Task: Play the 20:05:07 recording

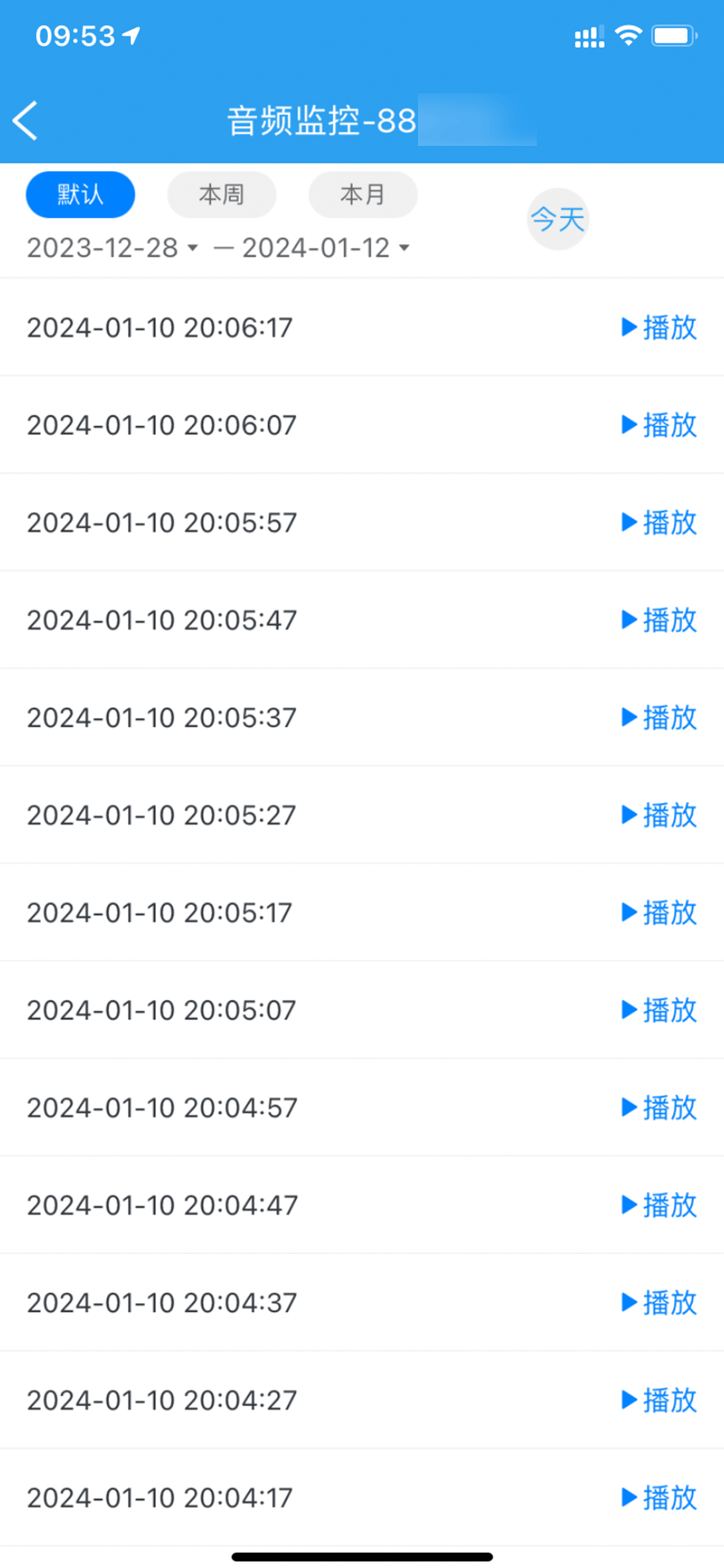Action: point(659,1010)
